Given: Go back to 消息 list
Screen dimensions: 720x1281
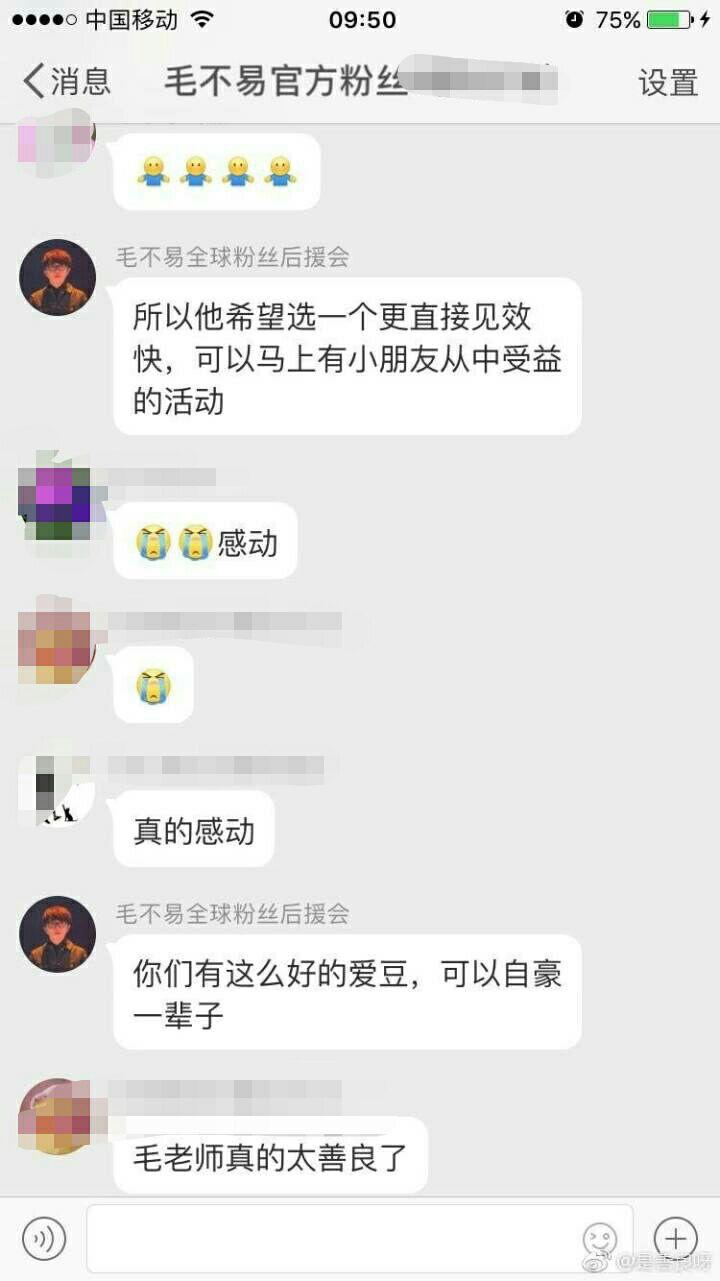Looking at the screenshot, I should click(x=66, y=81).
